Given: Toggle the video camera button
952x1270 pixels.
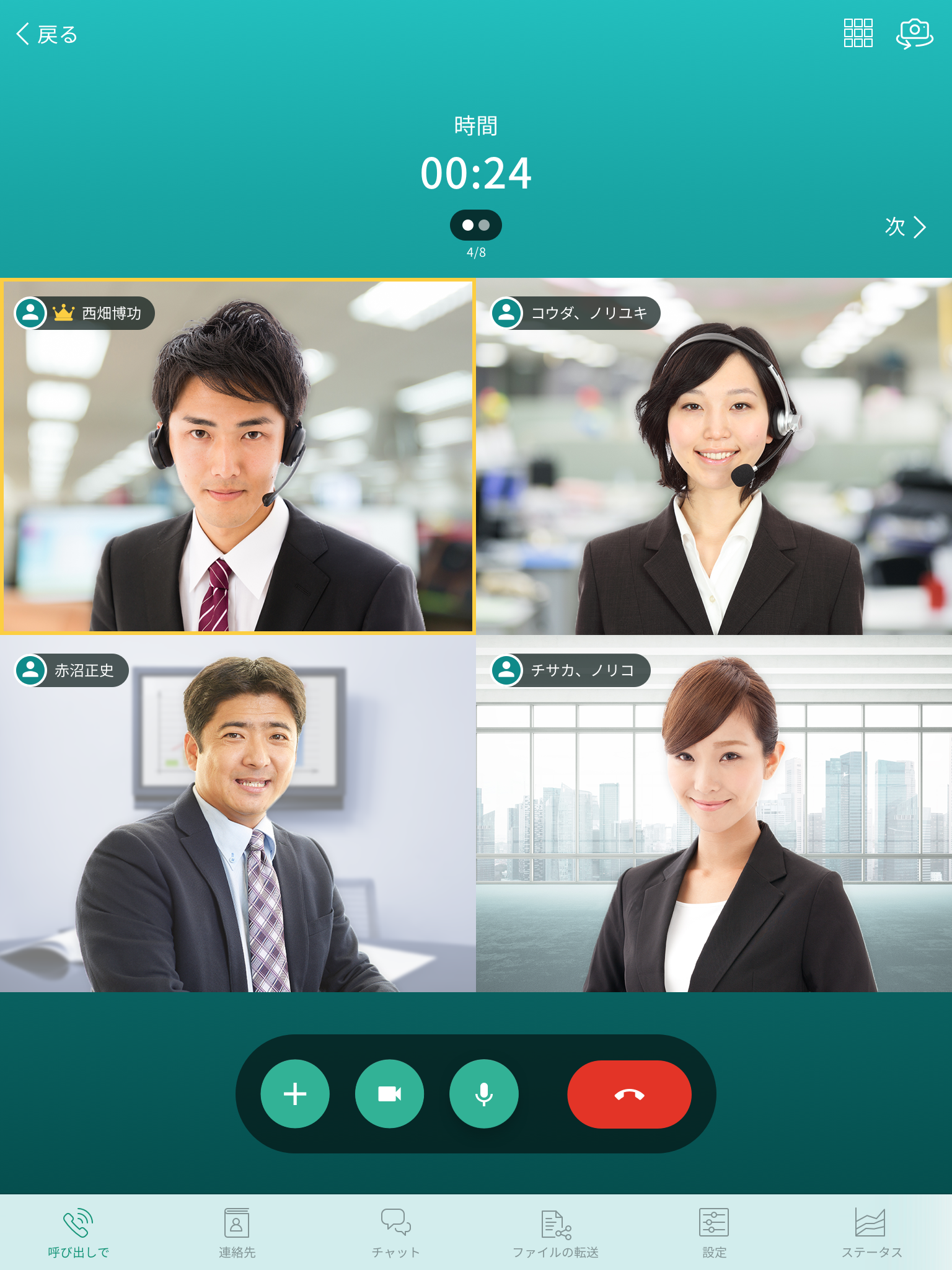Looking at the screenshot, I should (389, 1094).
